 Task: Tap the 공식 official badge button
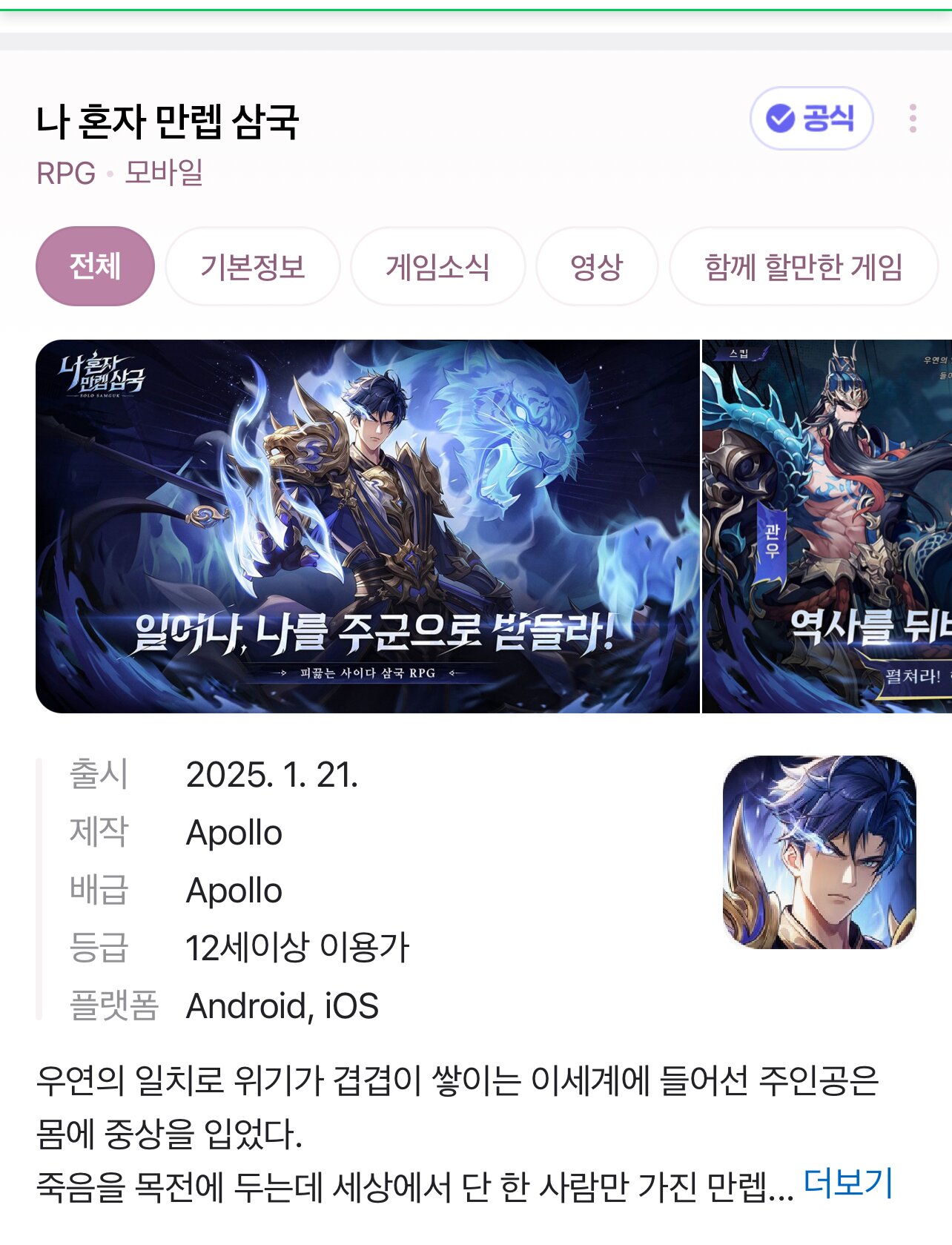(811, 119)
